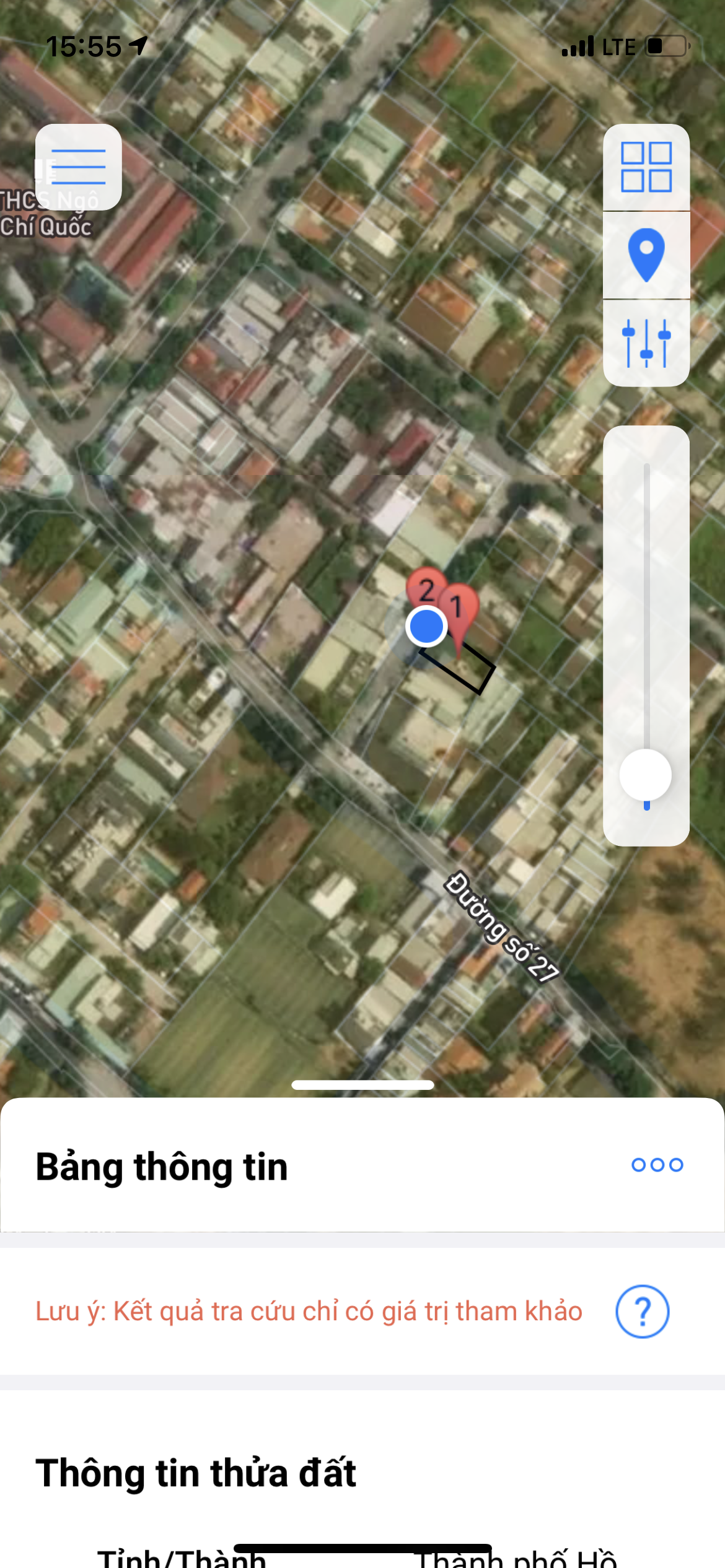Screen dimensions: 725x1568
Task: Tap the vertical opacity slider handle
Action: pyautogui.click(x=646, y=775)
